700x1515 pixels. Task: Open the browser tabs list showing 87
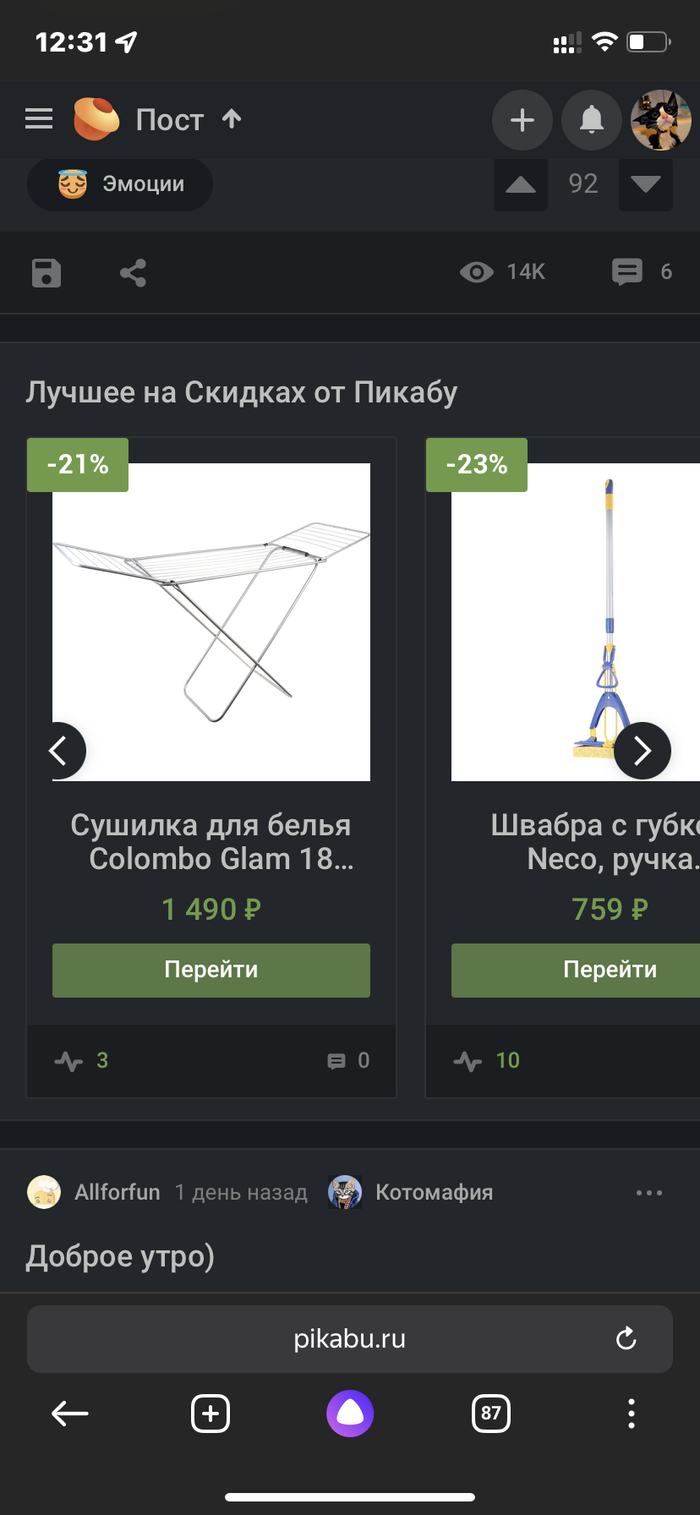point(490,1413)
